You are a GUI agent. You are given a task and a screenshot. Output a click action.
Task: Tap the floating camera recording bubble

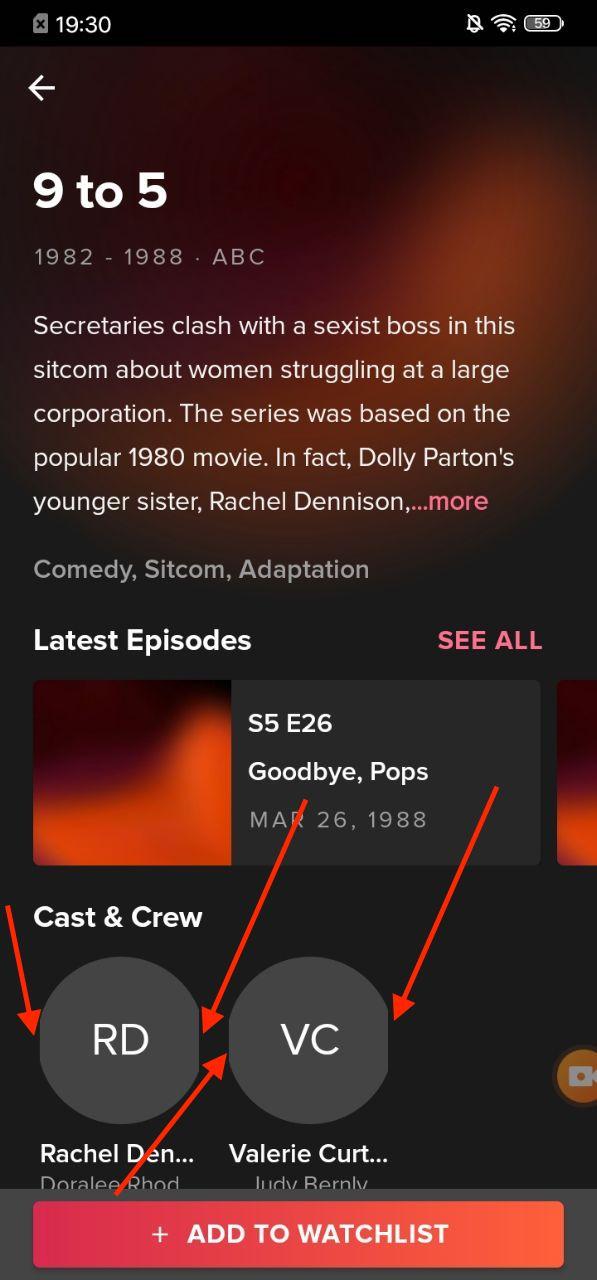pyautogui.click(x=577, y=1075)
